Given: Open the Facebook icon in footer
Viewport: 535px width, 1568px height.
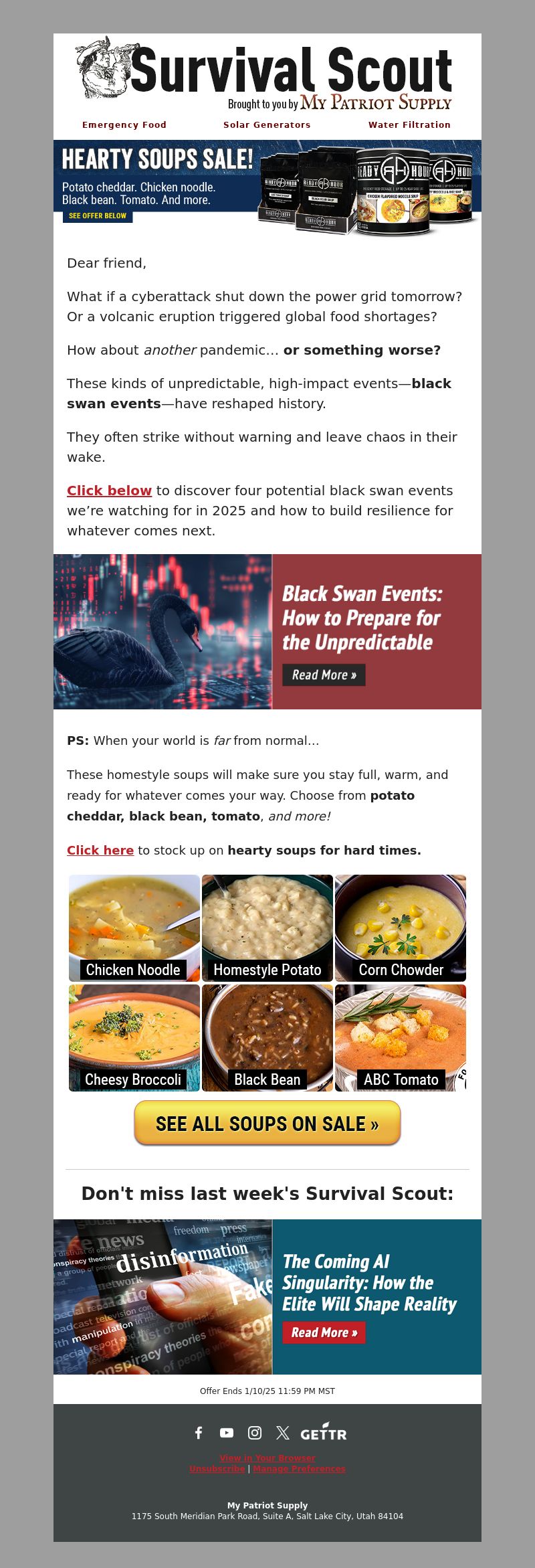Looking at the screenshot, I should pos(199,1432).
